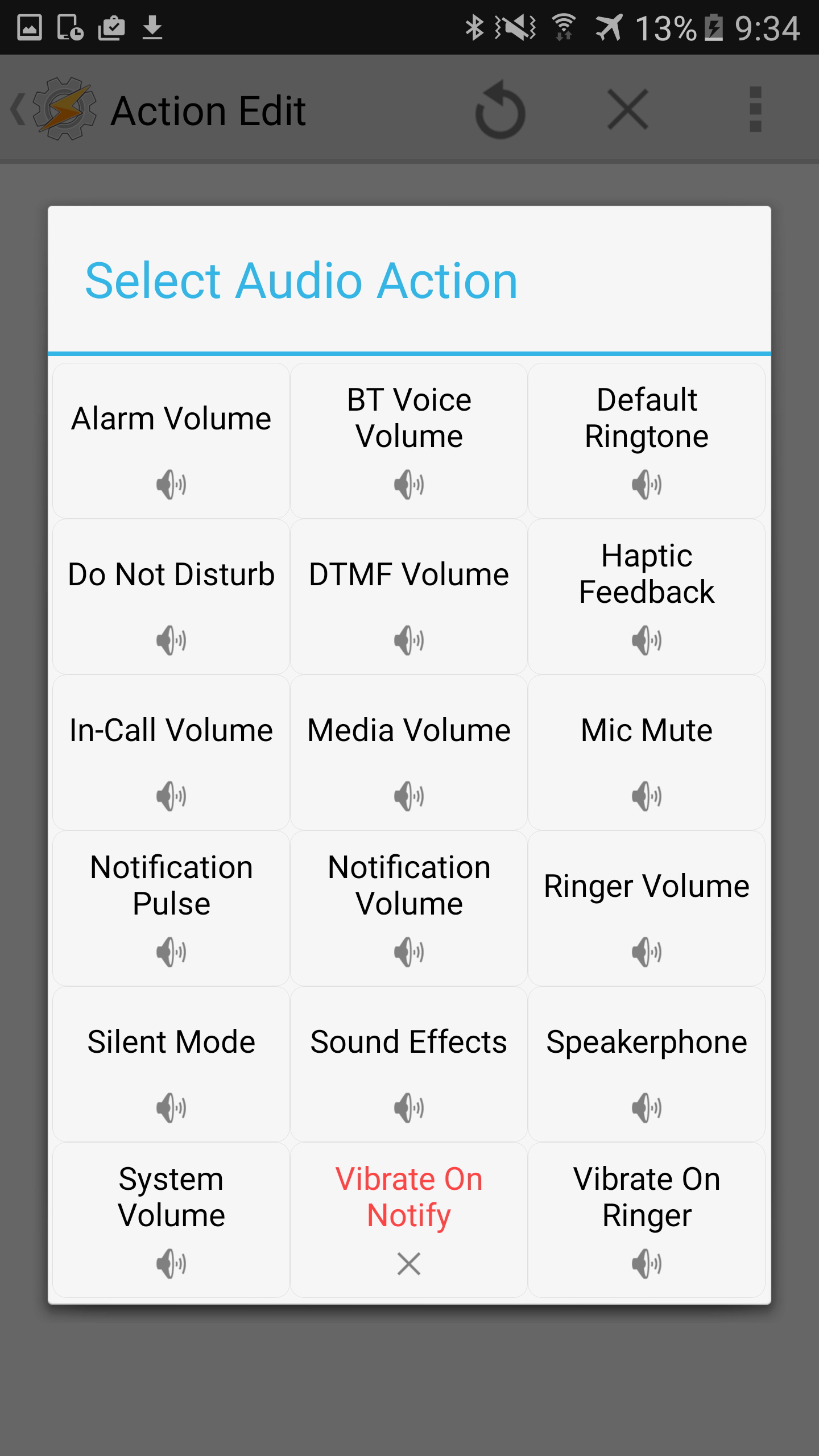
Task: Select In-Call Volume
Action: [171, 752]
